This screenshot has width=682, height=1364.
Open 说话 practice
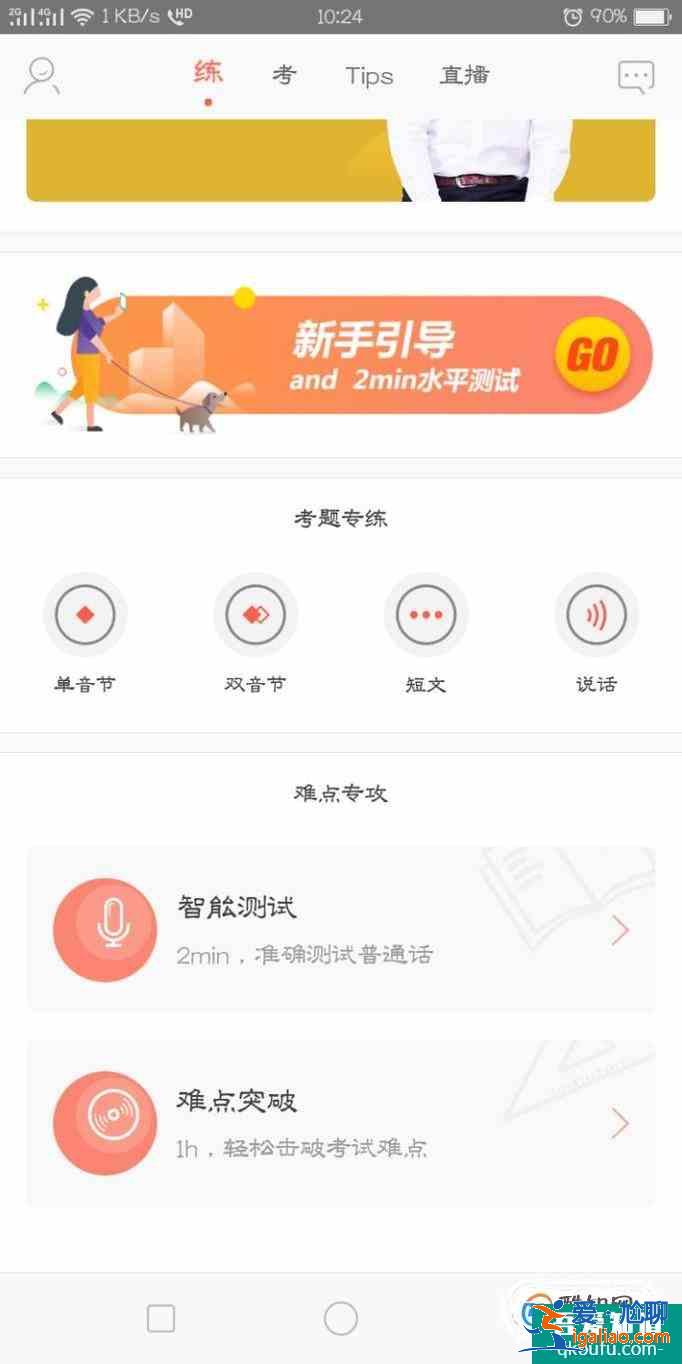(596, 615)
